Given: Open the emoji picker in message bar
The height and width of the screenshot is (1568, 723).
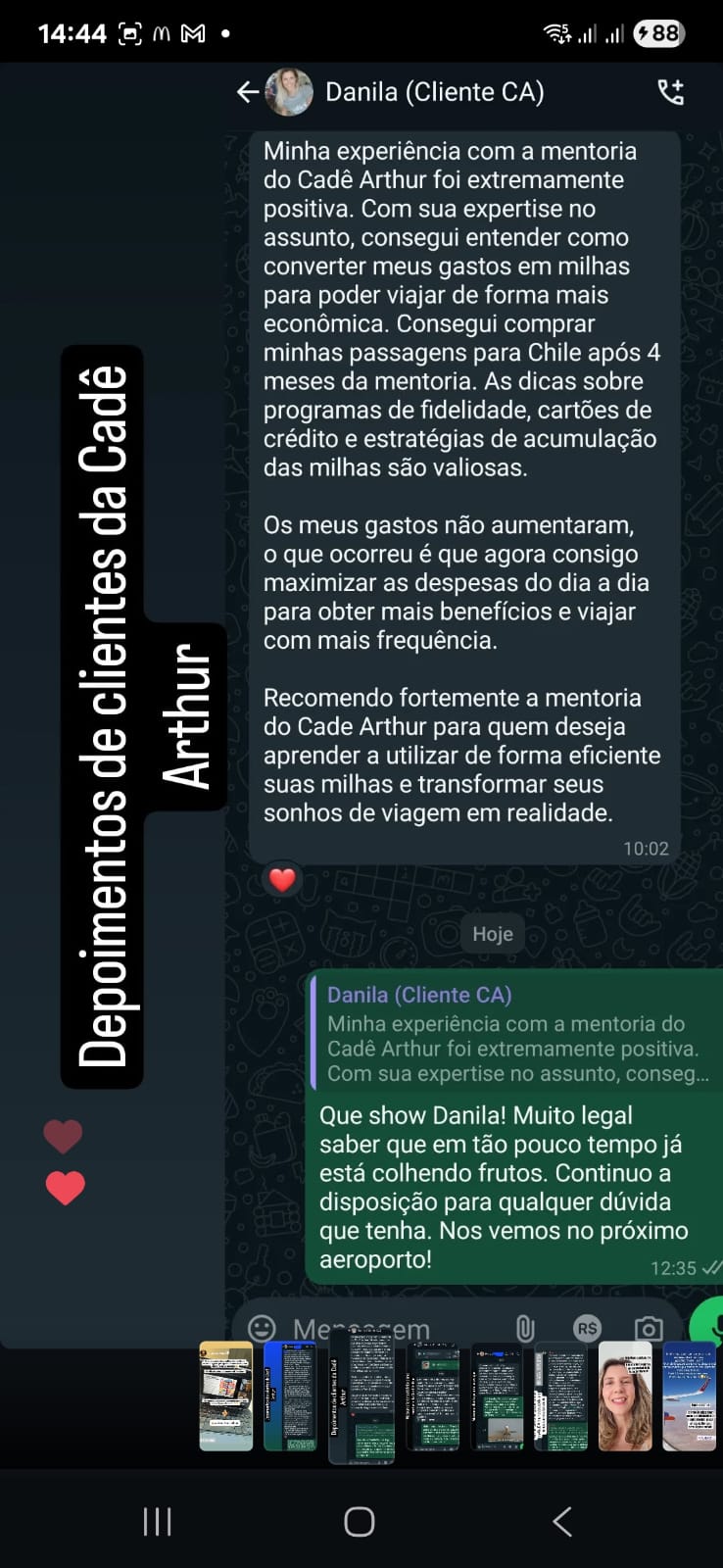Looking at the screenshot, I should pos(262,1329).
